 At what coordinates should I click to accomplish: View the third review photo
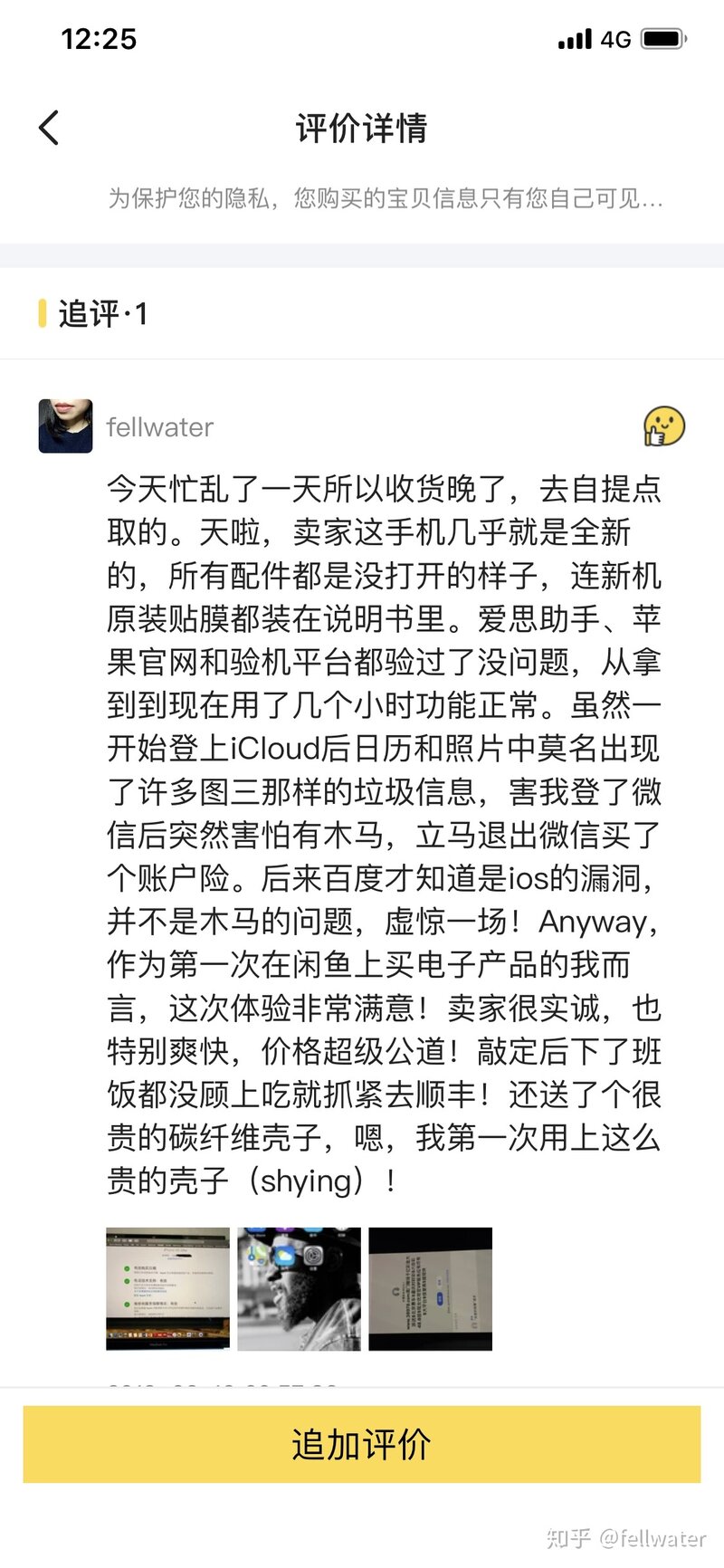pyautogui.click(x=430, y=1288)
